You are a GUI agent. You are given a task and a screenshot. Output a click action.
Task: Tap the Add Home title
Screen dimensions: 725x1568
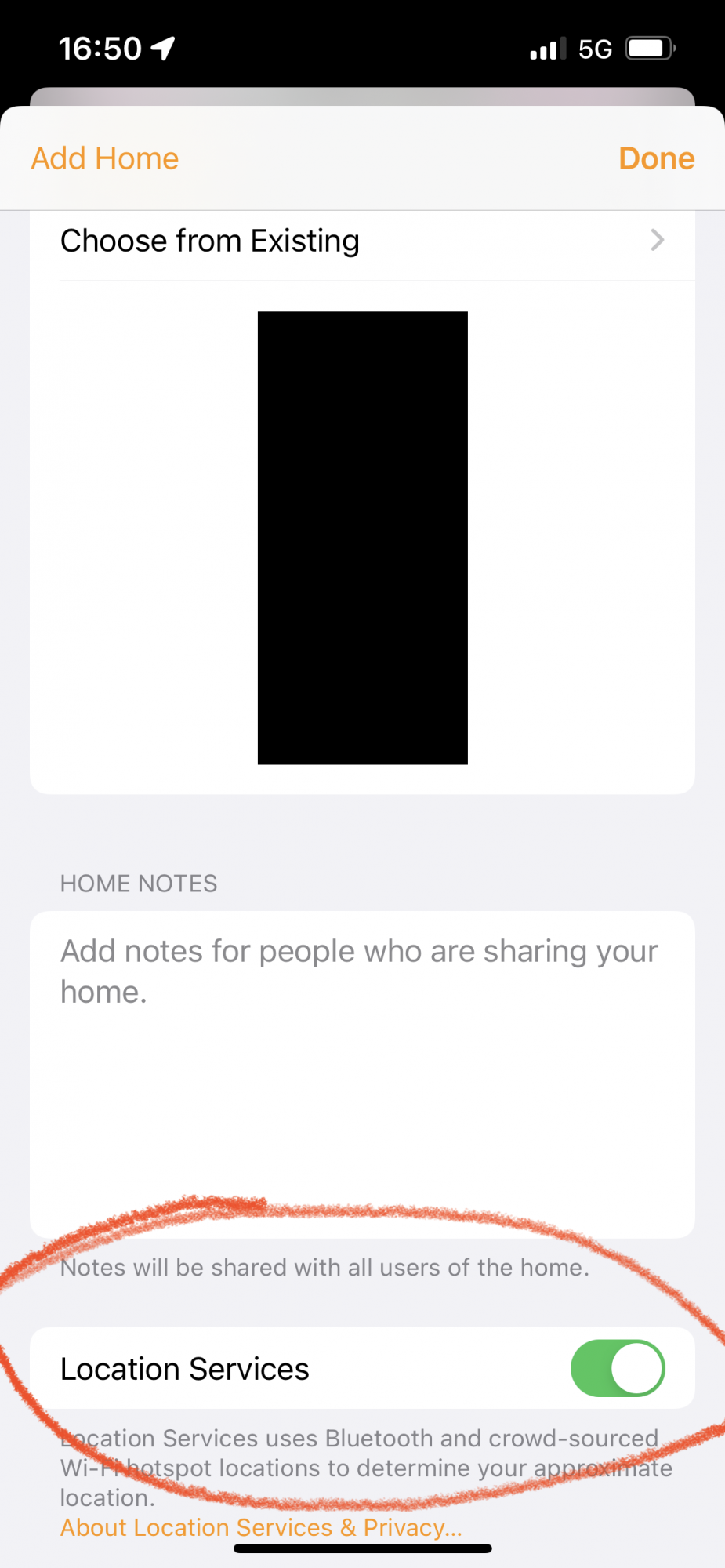pyautogui.click(x=104, y=158)
